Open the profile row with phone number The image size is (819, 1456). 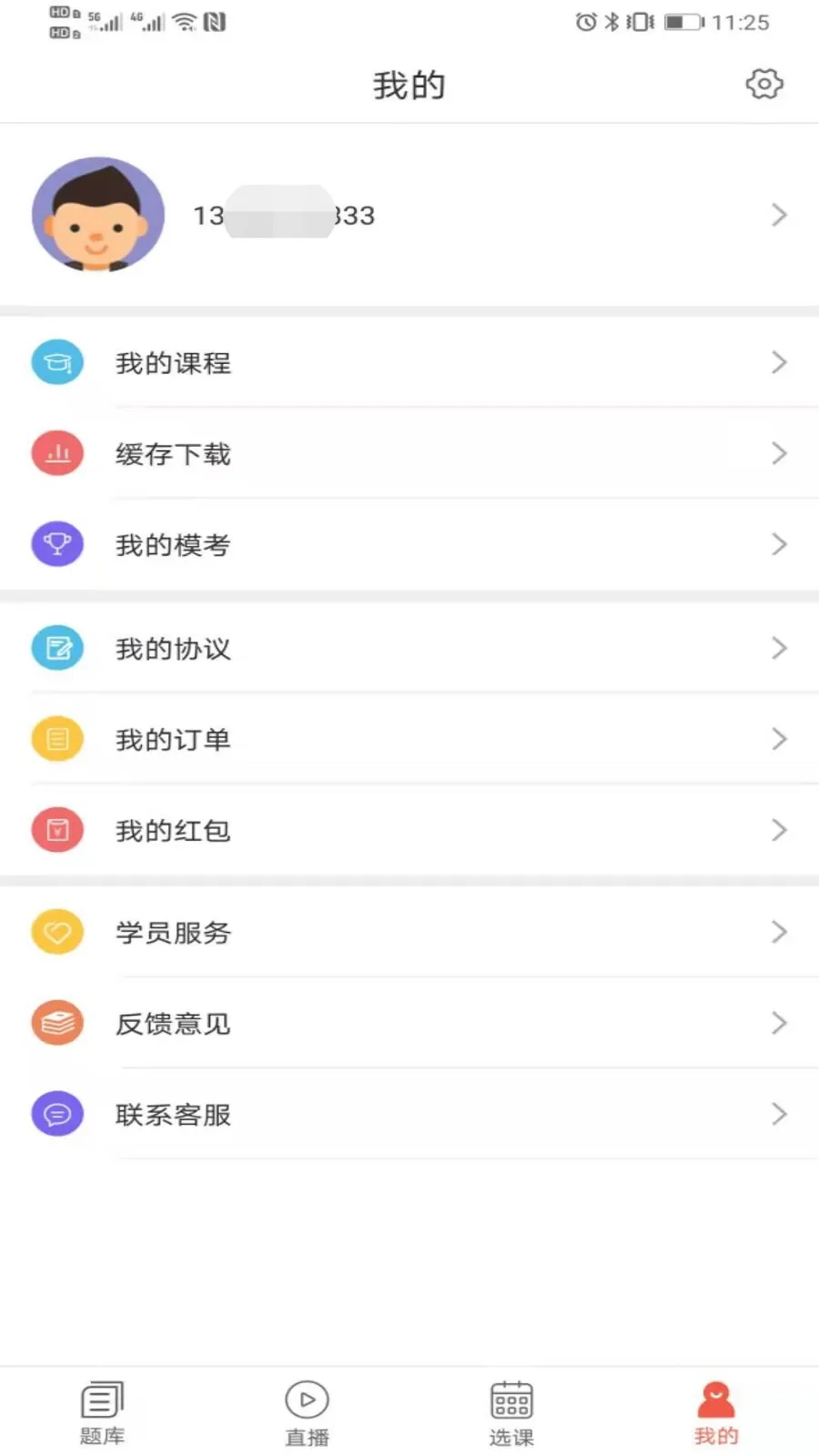409,216
